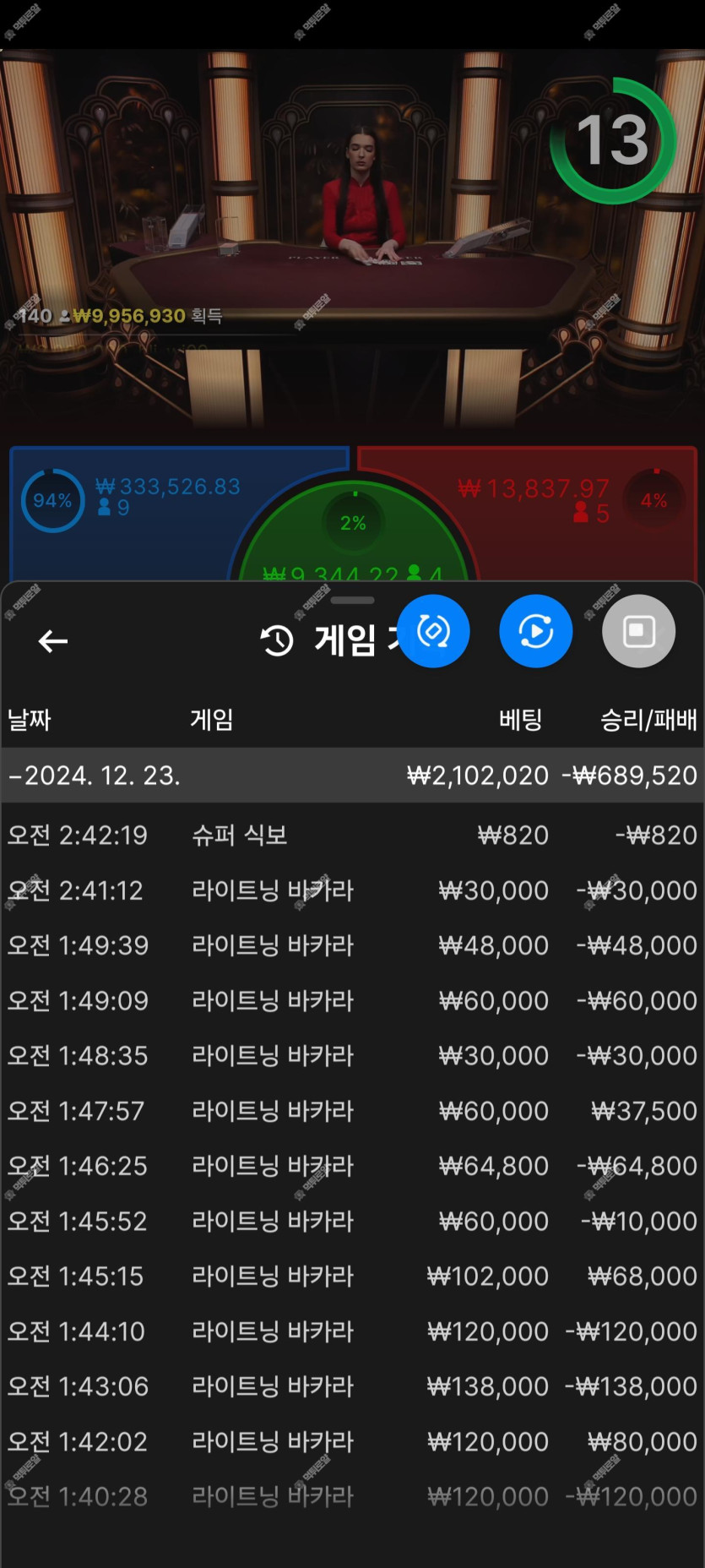Show the 오전 1:48:35 round details
705x1568 pixels.
click(x=352, y=1055)
